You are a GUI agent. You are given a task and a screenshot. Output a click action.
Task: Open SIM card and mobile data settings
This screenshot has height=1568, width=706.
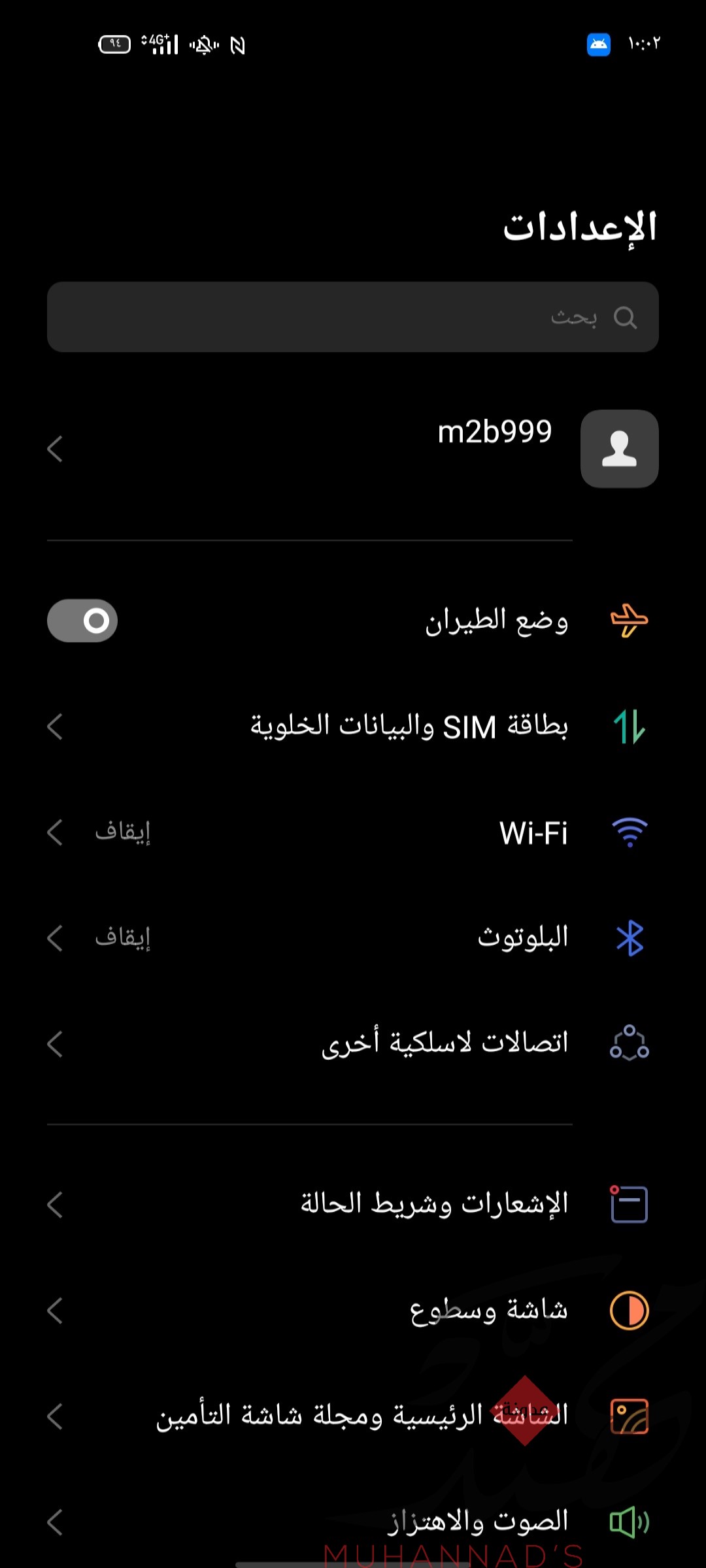coord(353,727)
